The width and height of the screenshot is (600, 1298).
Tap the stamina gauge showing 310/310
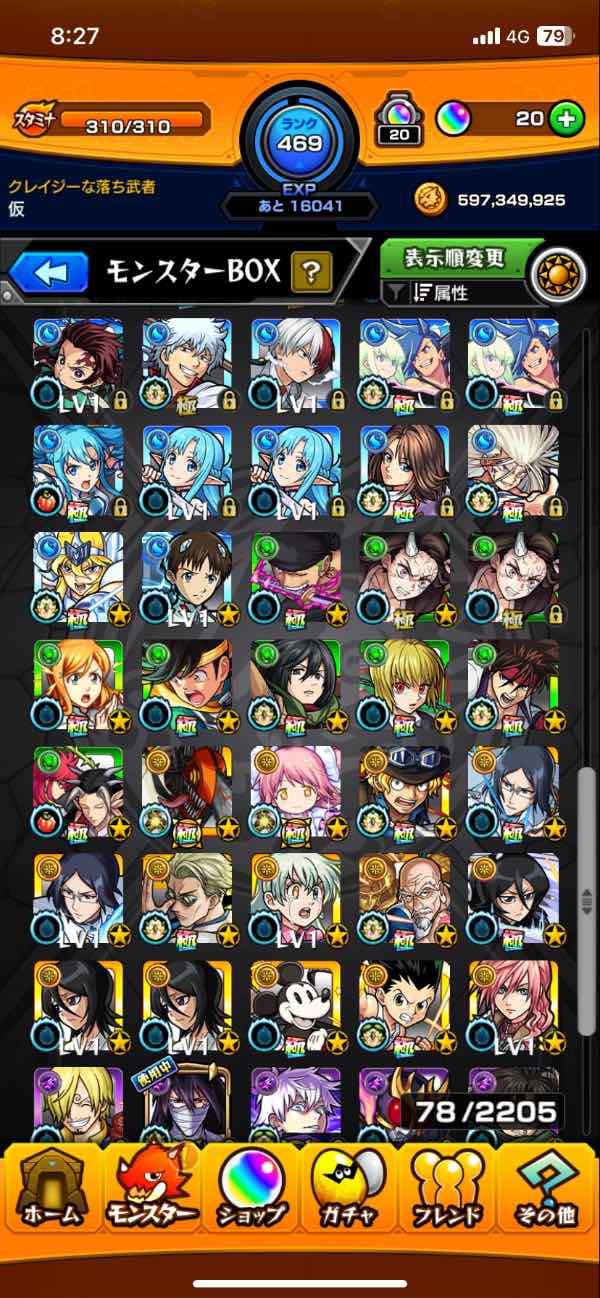134,124
